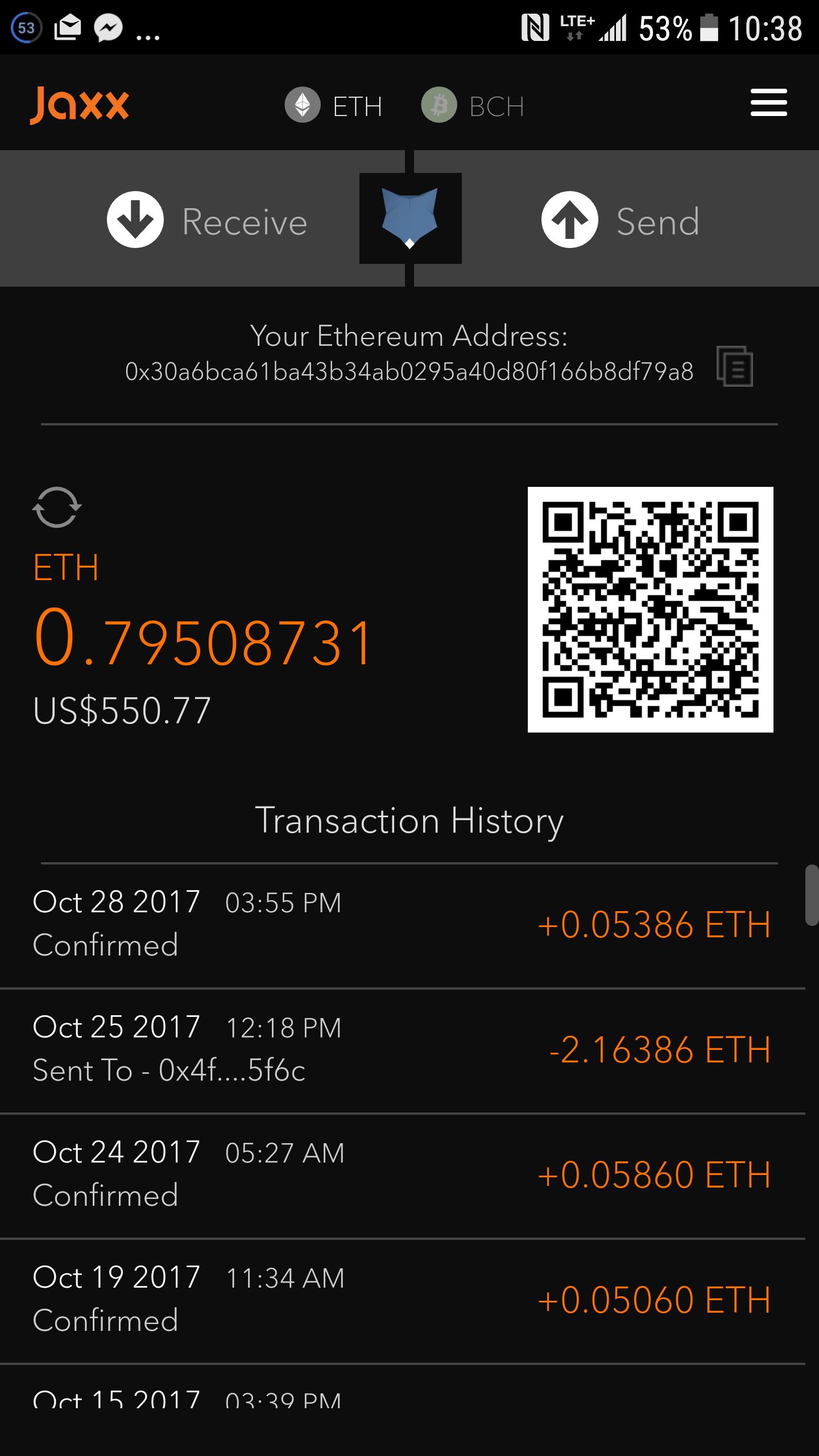
Task: View the Oct 25 2017 sent transaction
Action: tap(403, 1051)
